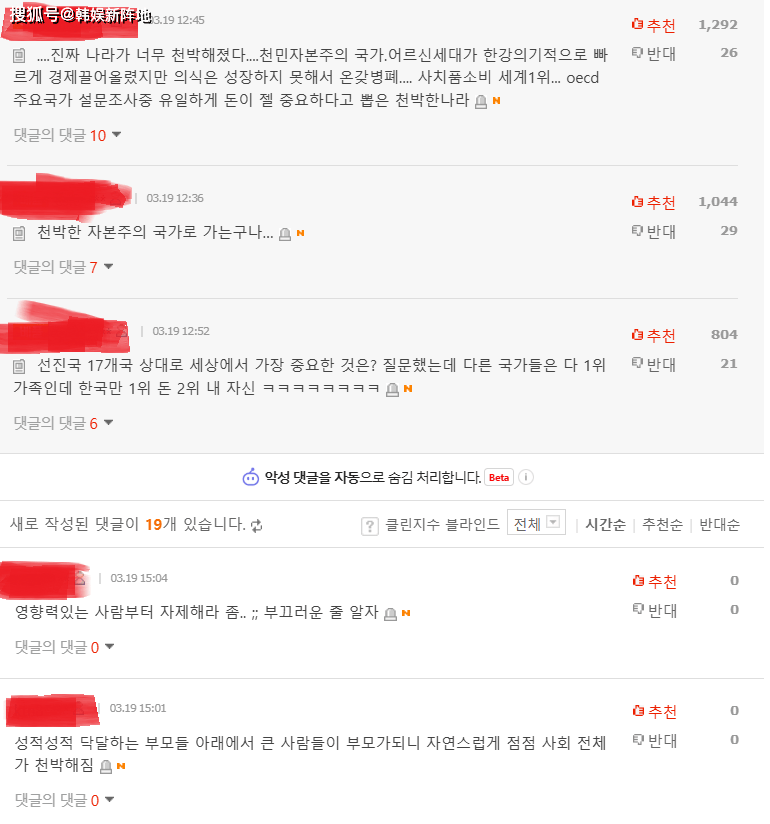Viewport: 770px width, 824px height.
Task: Sort comments by 반대순
Action: click(x=719, y=524)
